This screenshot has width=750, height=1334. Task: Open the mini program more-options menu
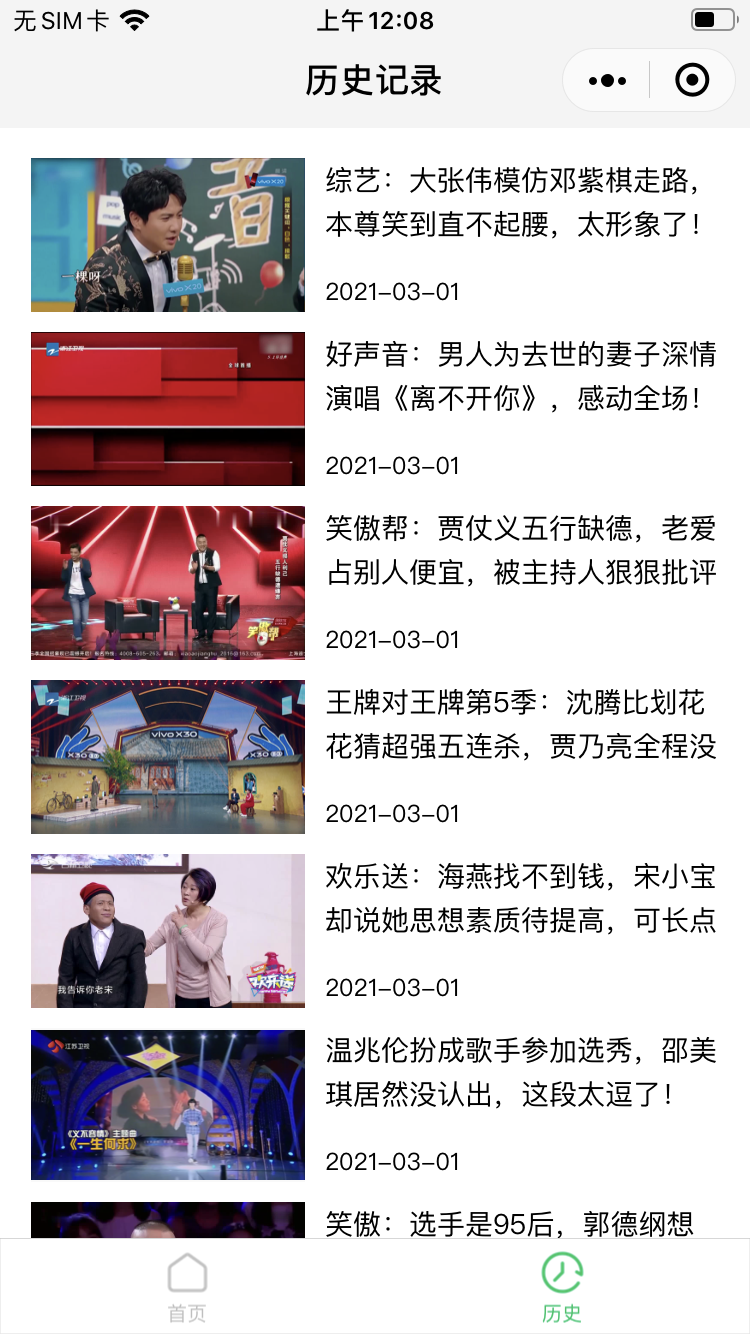click(x=608, y=80)
